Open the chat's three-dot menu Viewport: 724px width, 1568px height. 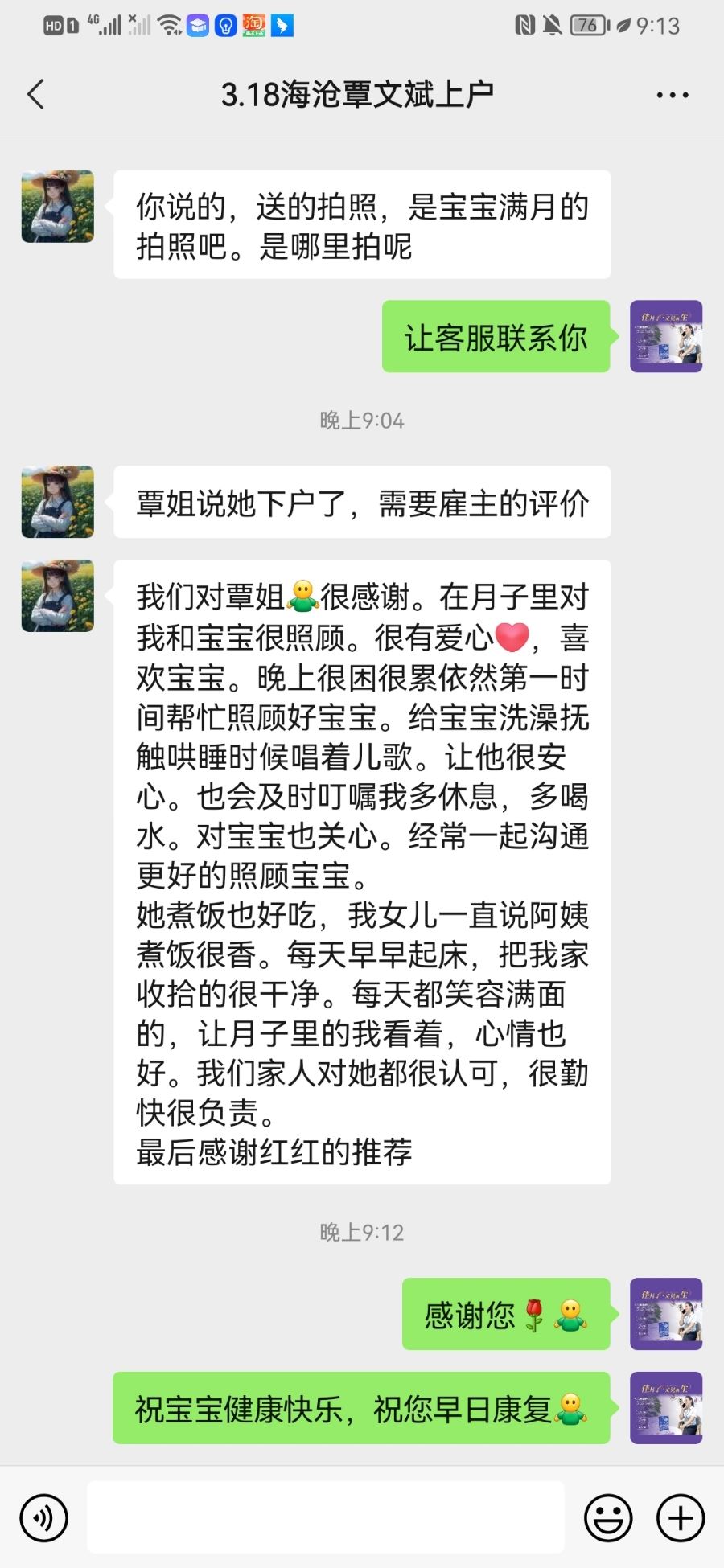(x=672, y=95)
